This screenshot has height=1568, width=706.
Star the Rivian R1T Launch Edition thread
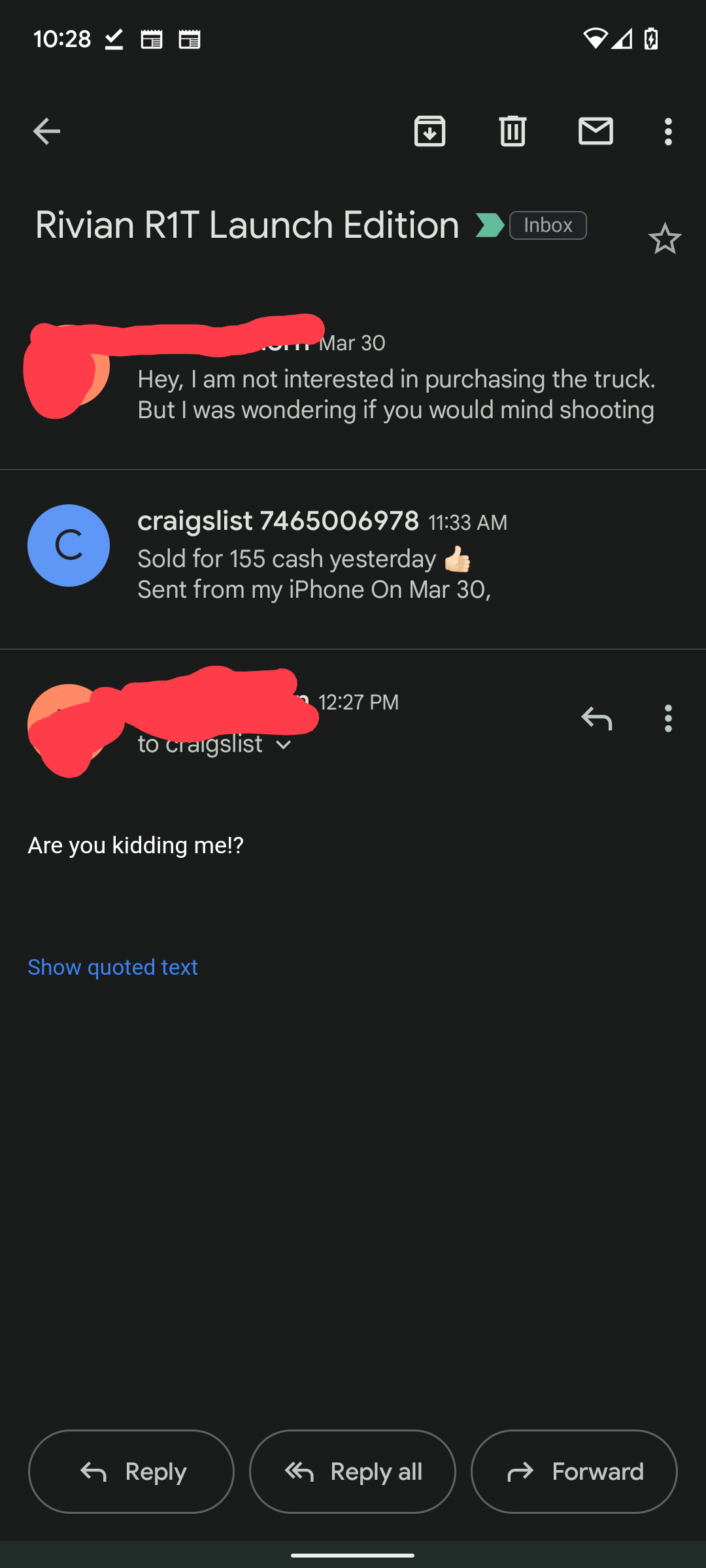tap(665, 238)
